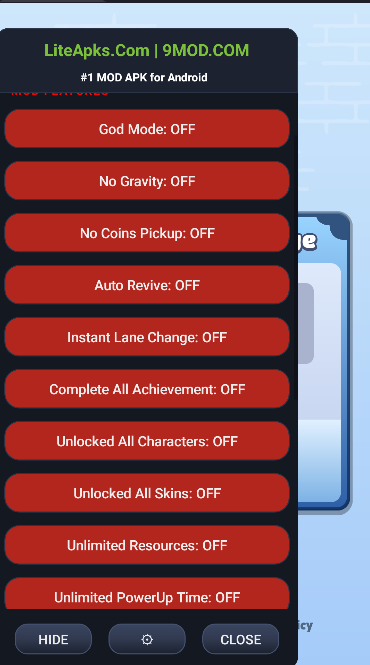Enable Unlocked All Skins
Screen dimensions: 370x665
[x=147, y=493]
